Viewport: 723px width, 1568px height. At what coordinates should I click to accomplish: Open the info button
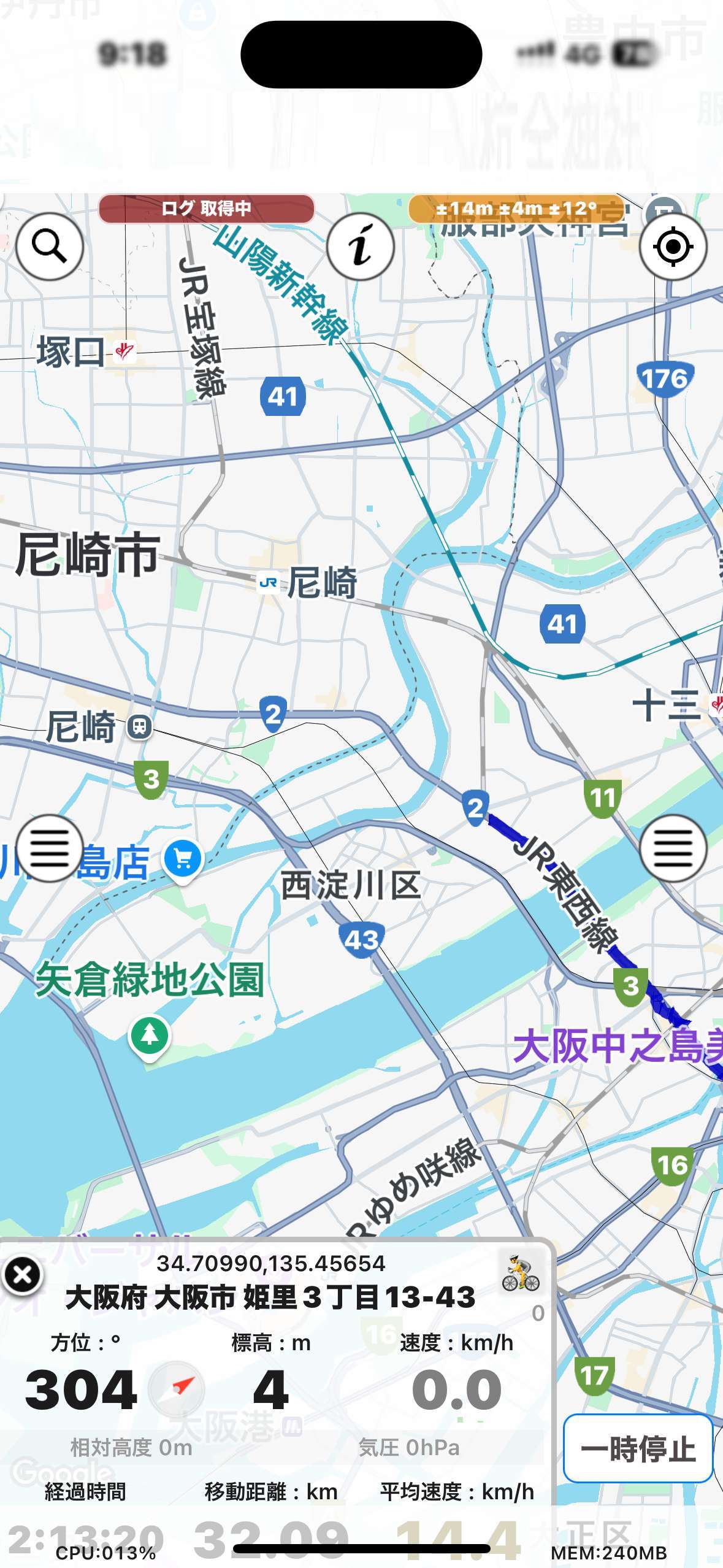click(x=361, y=247)
